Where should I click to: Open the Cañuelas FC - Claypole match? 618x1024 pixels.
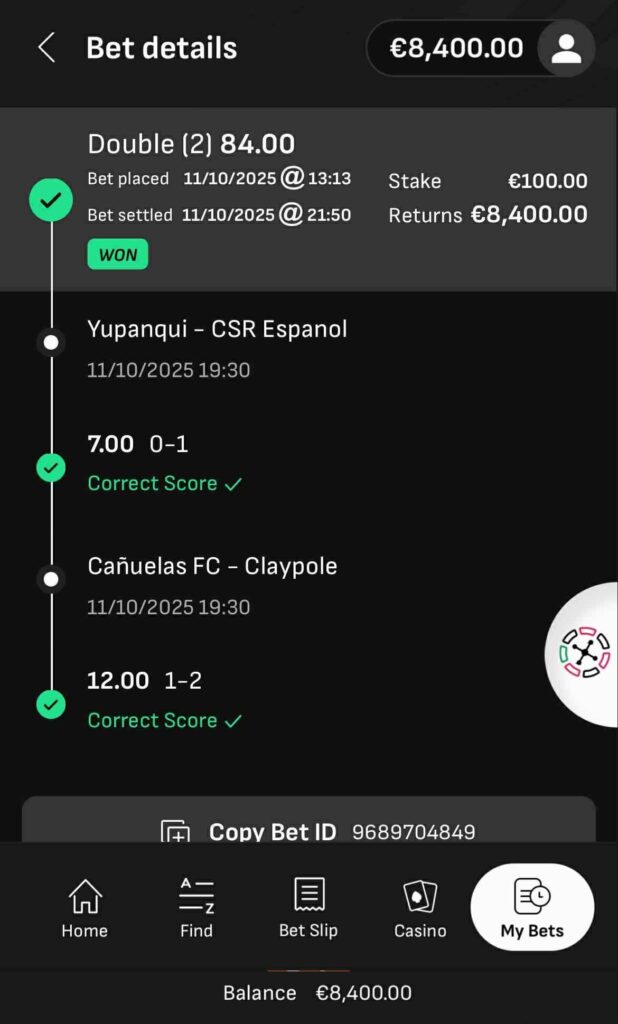212,566
